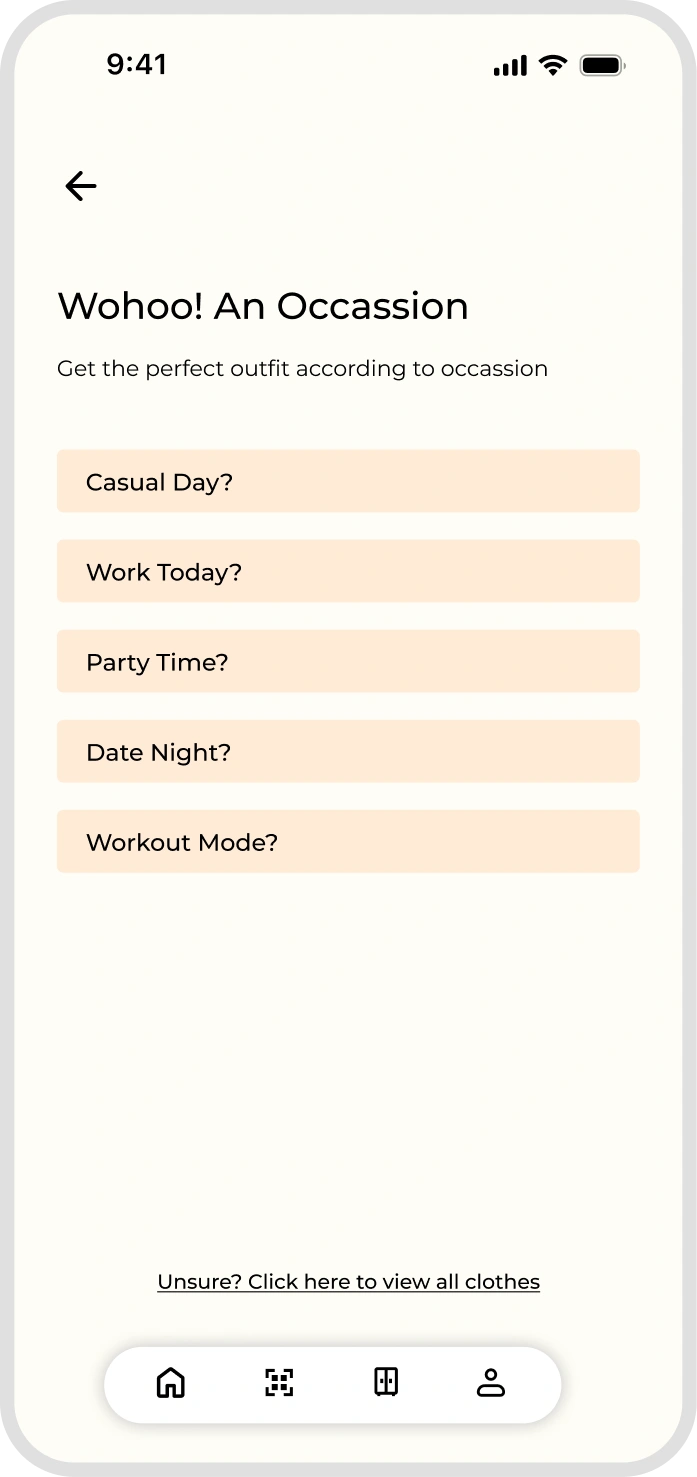Select the Casual Day? option
Screen dimensions: 697x1477
click(x=348, y=481)
